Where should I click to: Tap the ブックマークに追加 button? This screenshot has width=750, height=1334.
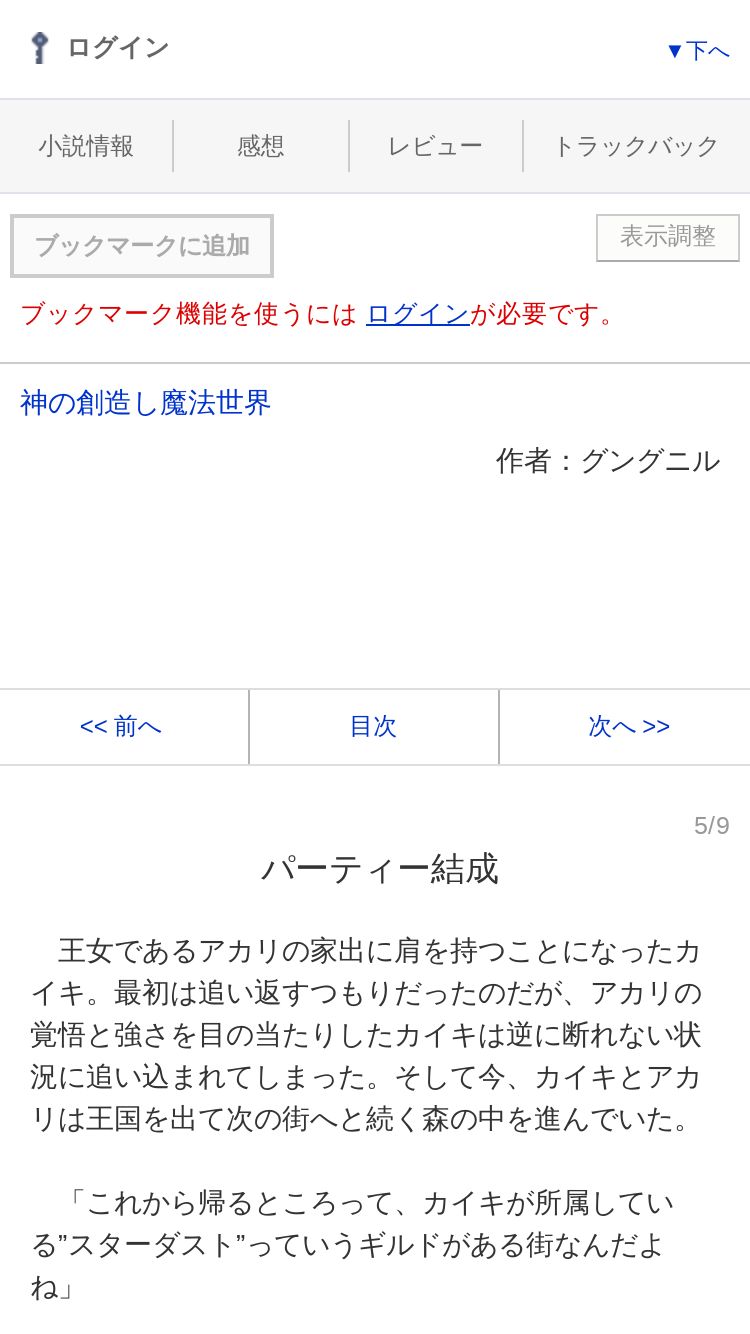coord(142,246)
